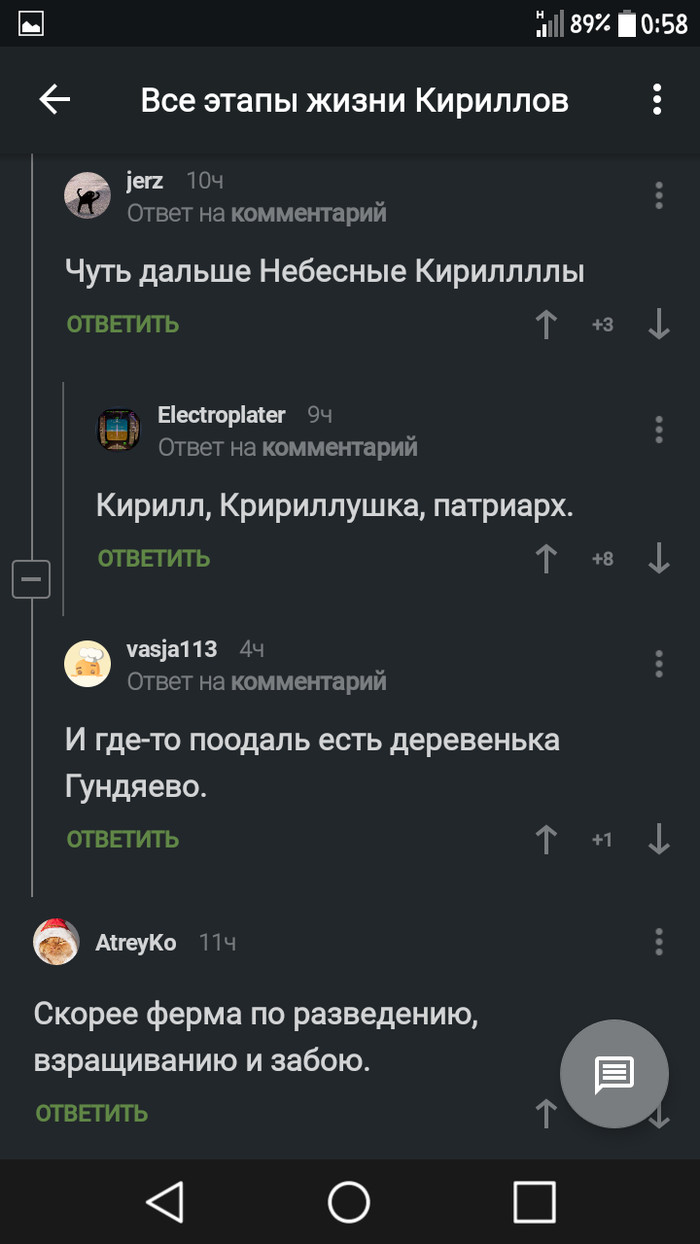Image resolution: width=700 pixels, height=1244 pixels.
Task: Upvote jerz's comment
Action: point(546,324)
